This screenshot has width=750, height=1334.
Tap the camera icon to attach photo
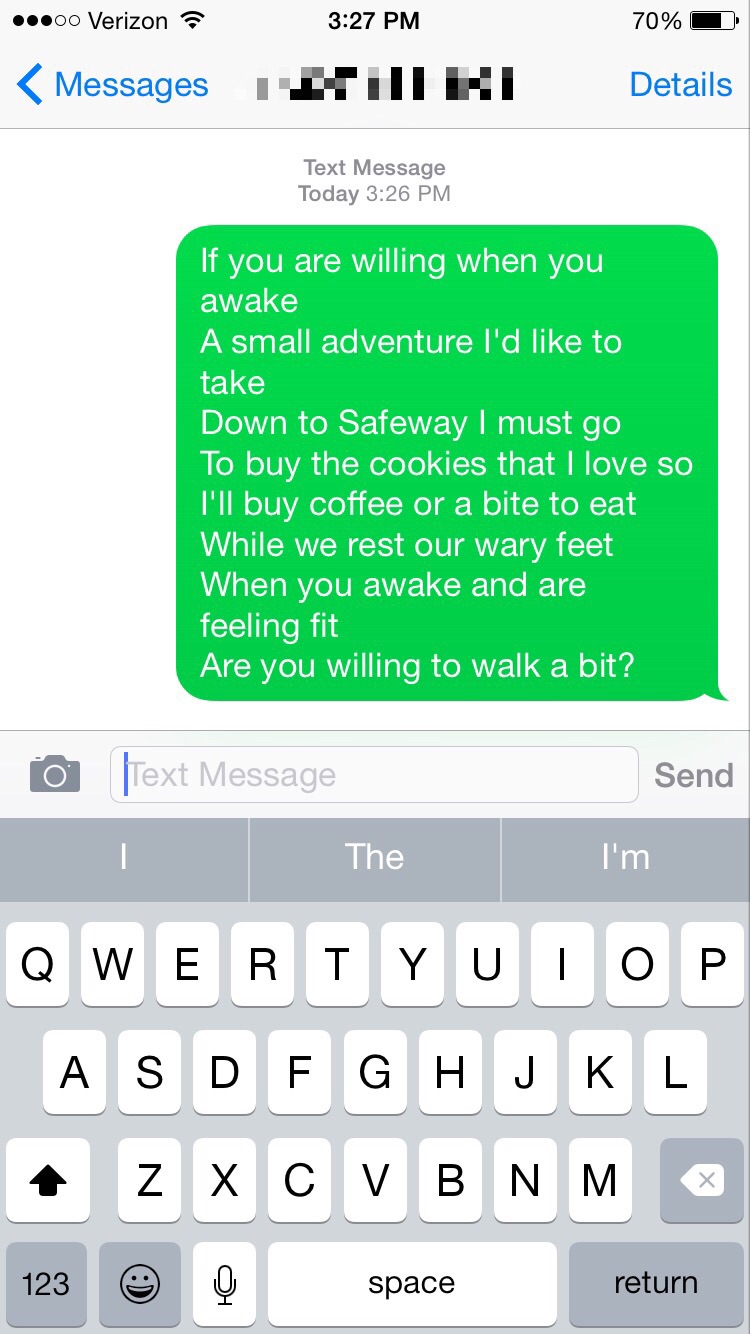pos(54,774)
